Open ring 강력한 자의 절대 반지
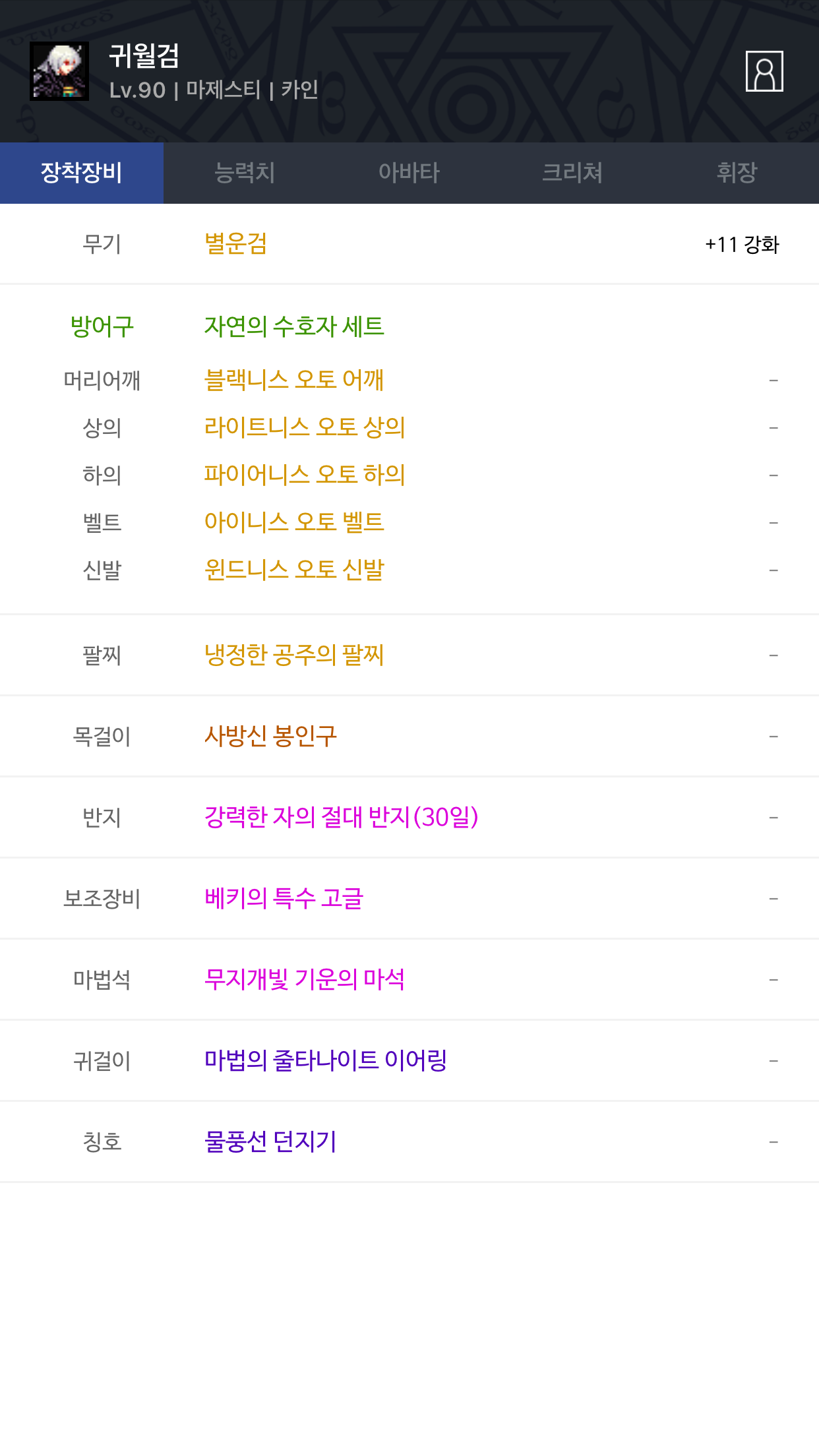Image resolution: width=819 pixels, height=1456 pixels. click(x=342, y=817)
